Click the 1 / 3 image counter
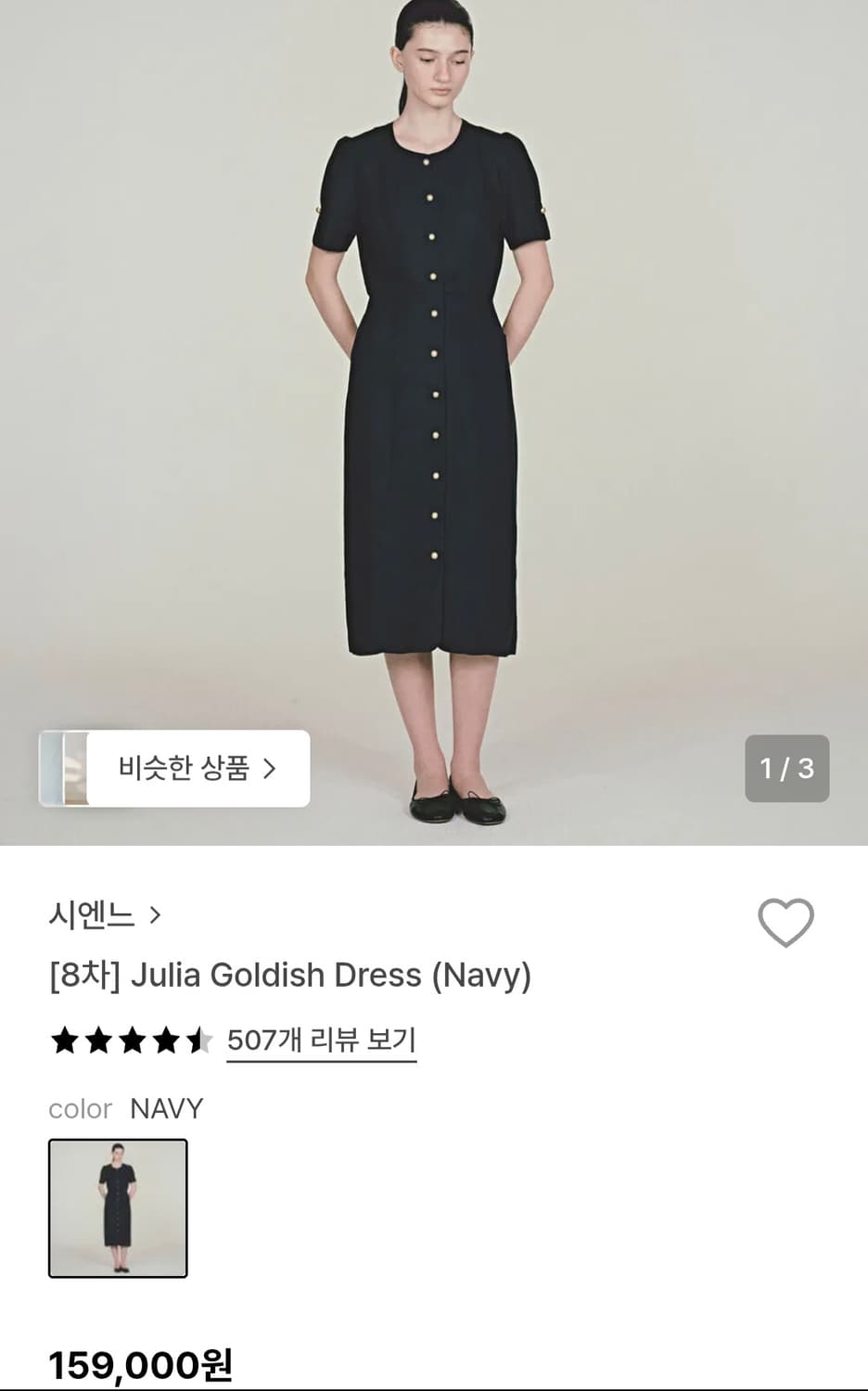 click(786, 769)
